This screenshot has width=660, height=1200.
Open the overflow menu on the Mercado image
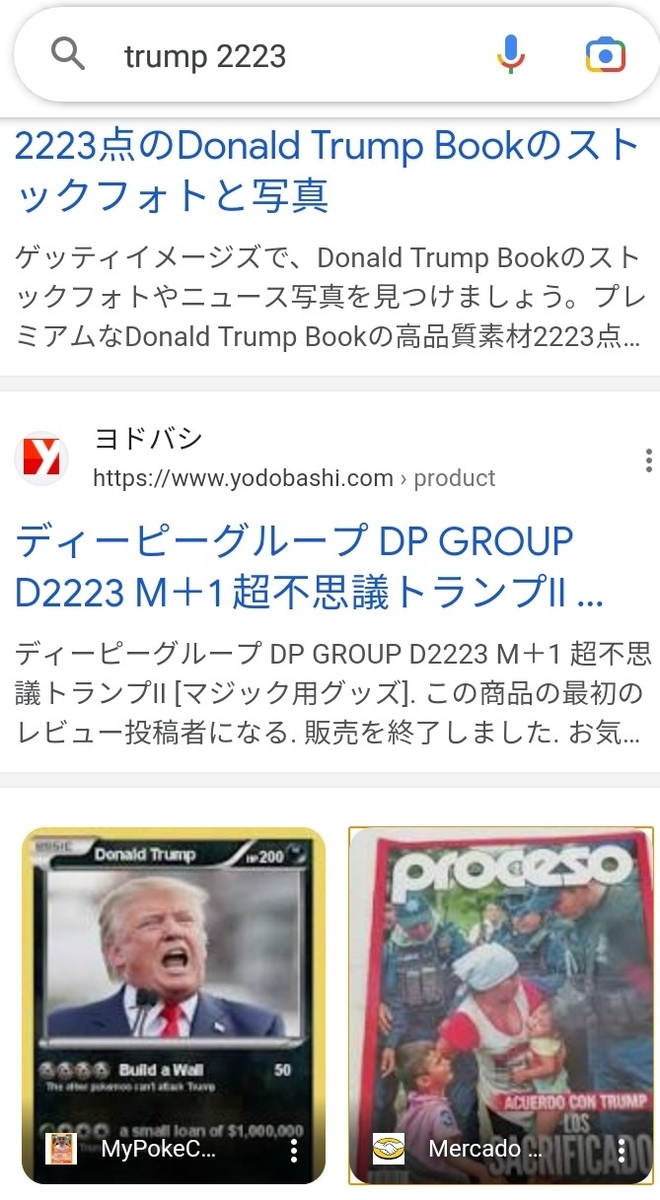click(x=622, y=1150)
